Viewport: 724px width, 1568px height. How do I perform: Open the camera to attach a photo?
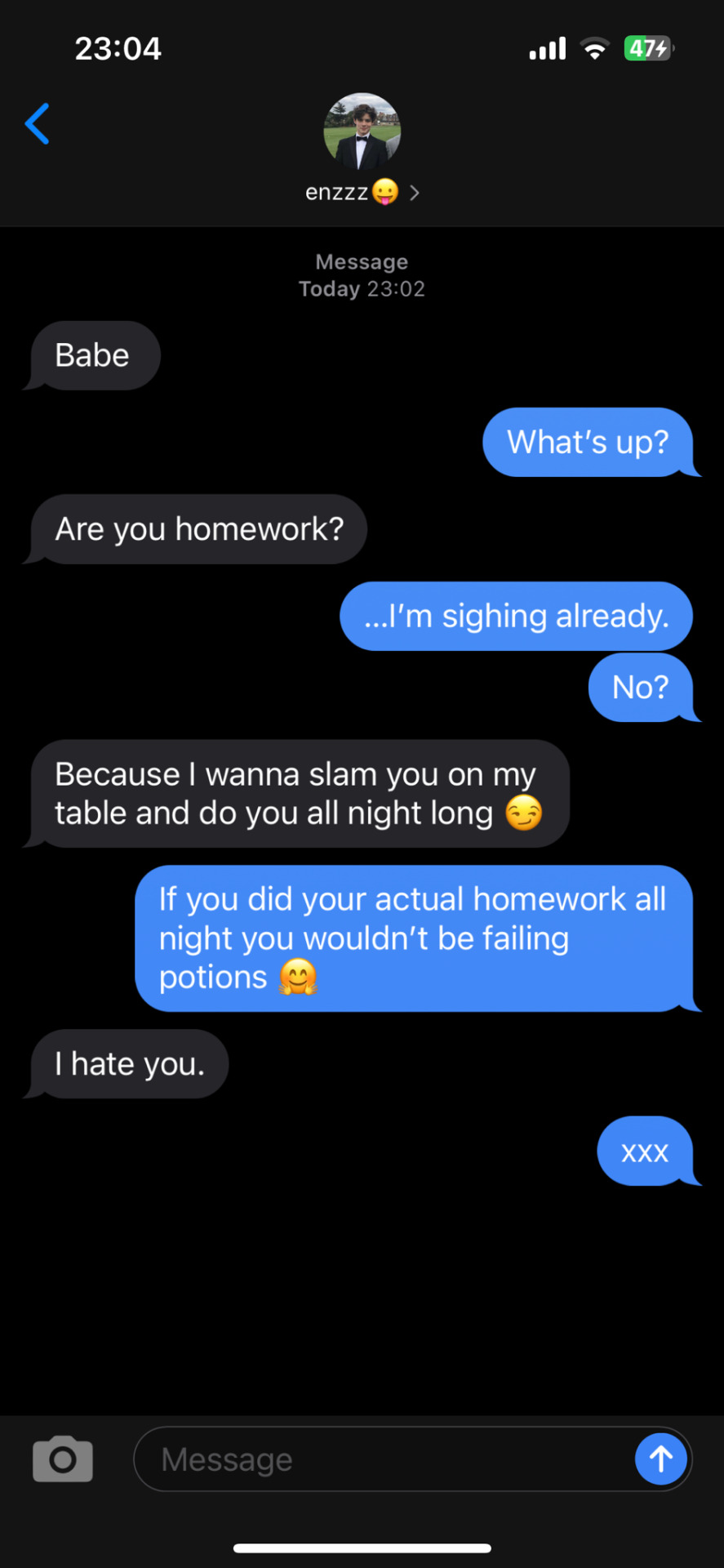point(63,1459)
